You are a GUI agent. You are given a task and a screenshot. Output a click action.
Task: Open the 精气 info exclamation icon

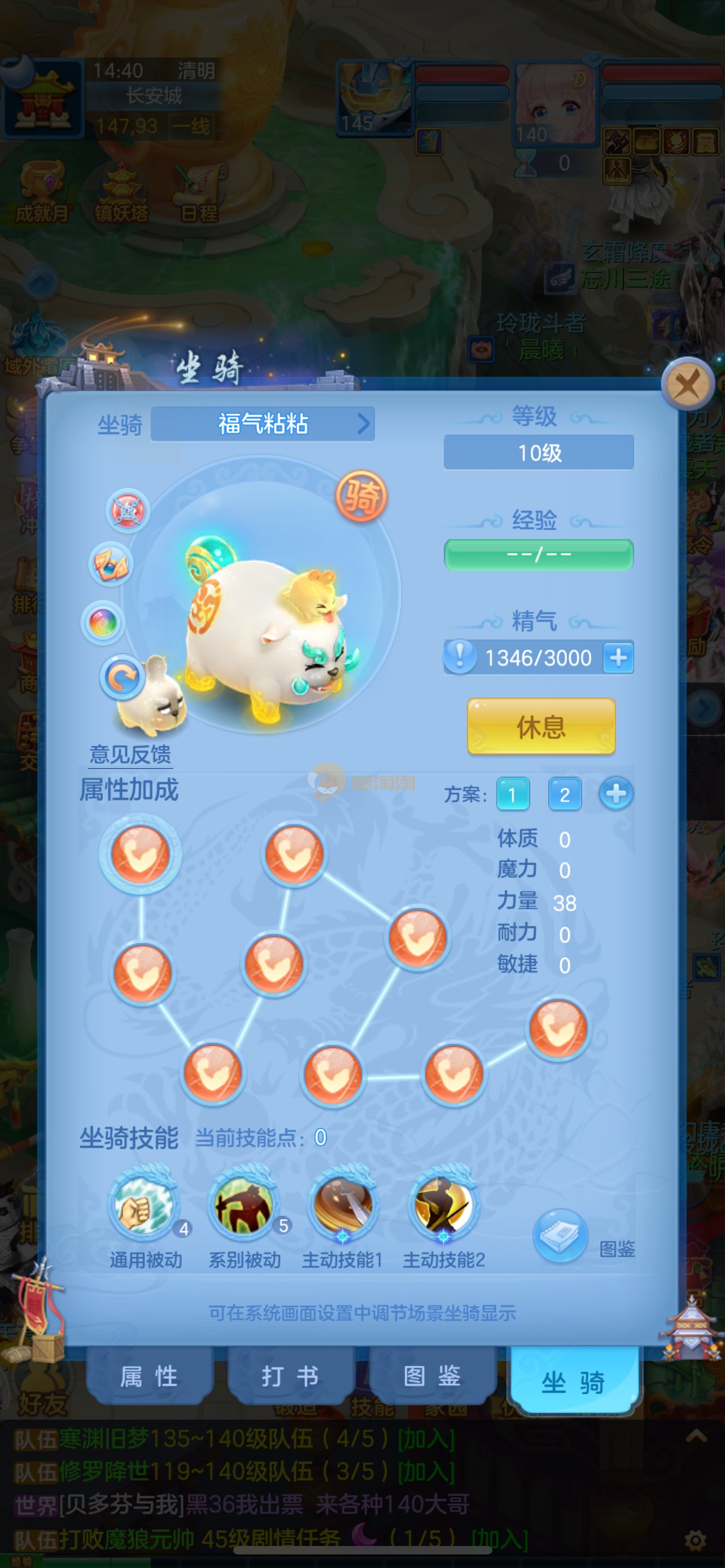click(460, 658)
